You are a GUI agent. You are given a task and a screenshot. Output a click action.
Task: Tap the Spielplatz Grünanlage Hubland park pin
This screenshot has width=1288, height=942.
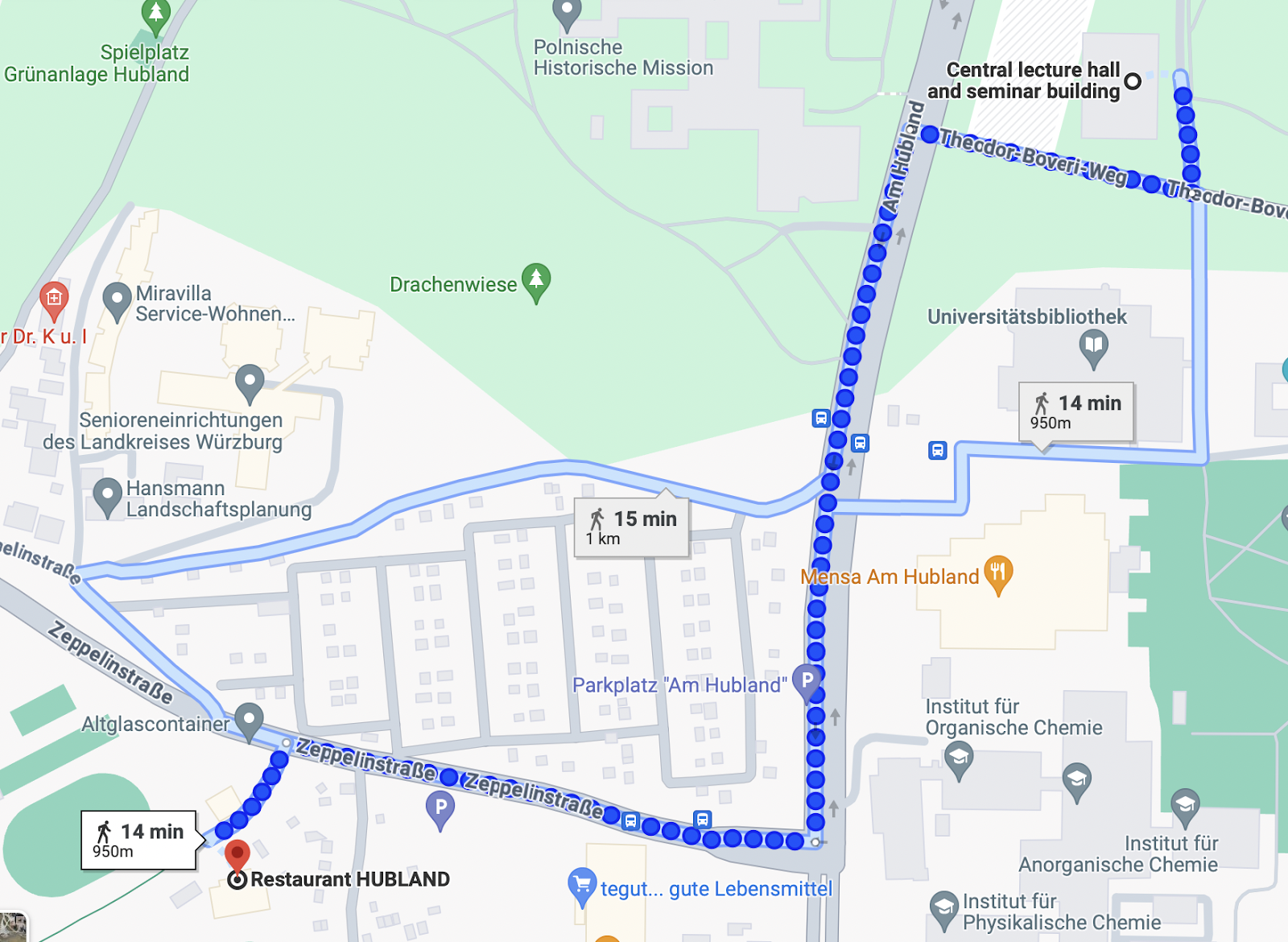pos(155,15)
